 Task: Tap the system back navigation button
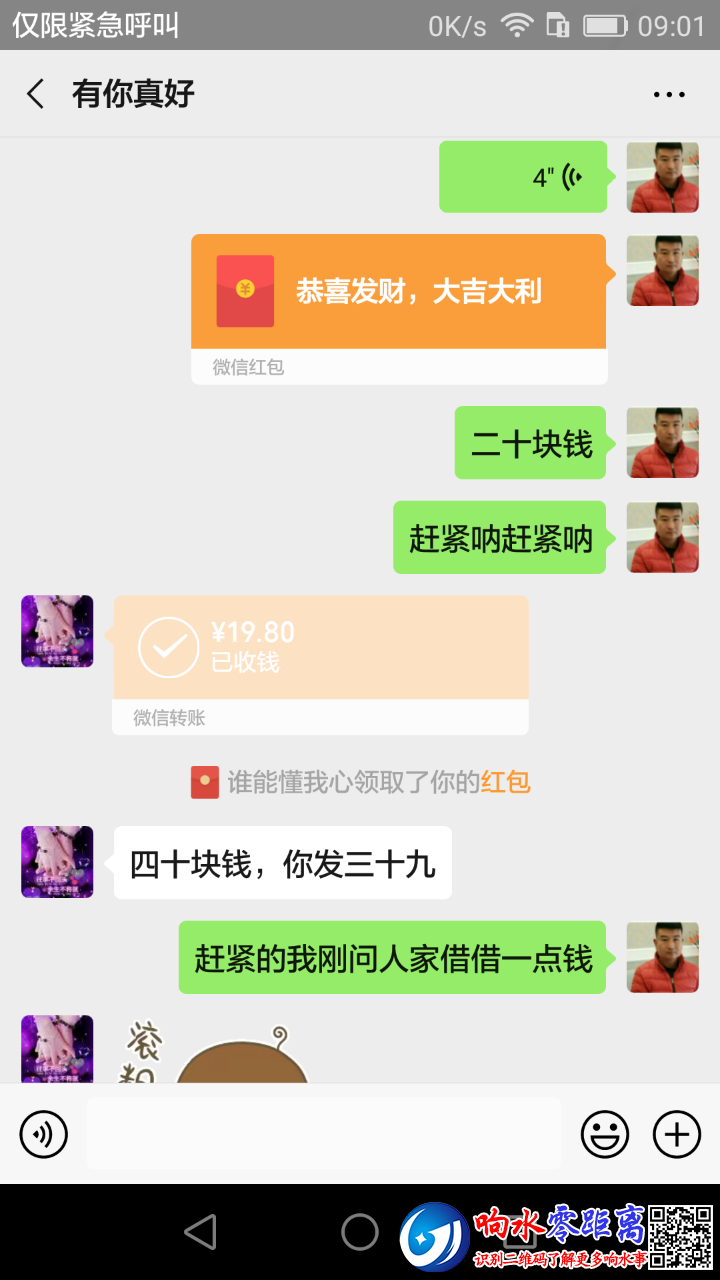201,1232
